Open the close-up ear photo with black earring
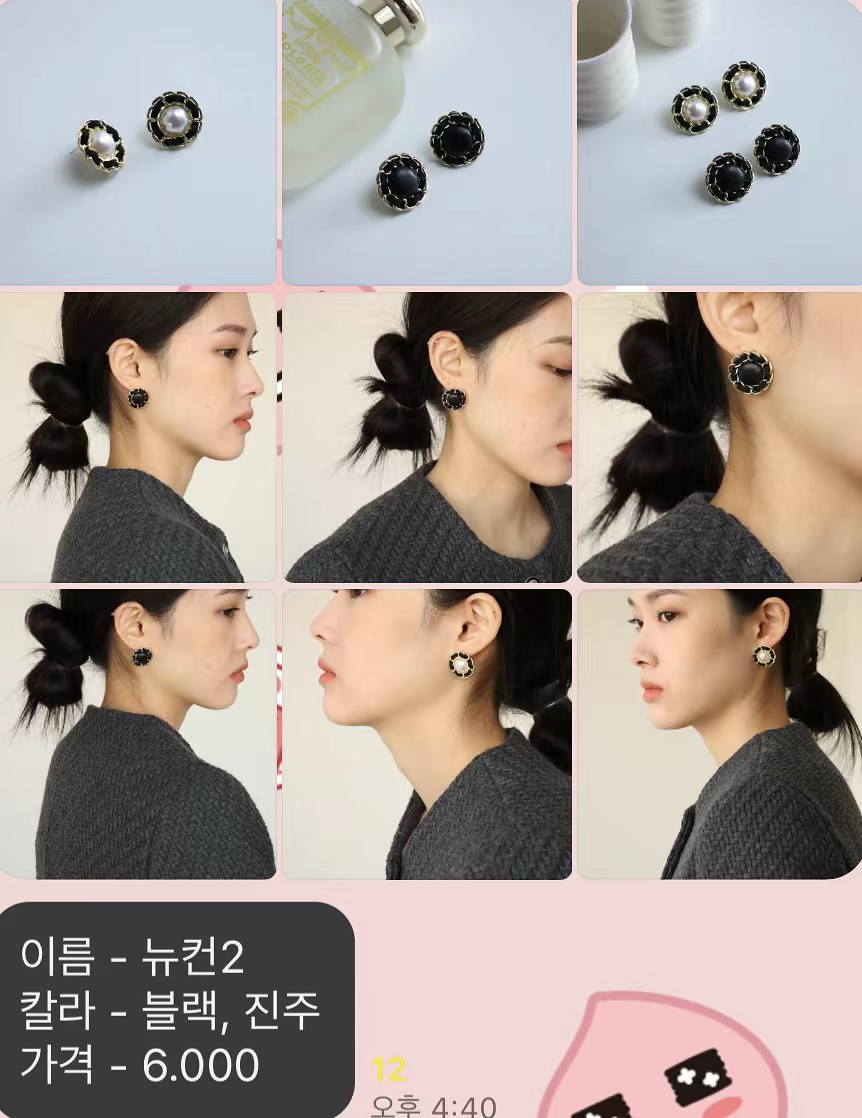Image resolution: width=862 pixels, height=1118 pixels. click(719, 437)
